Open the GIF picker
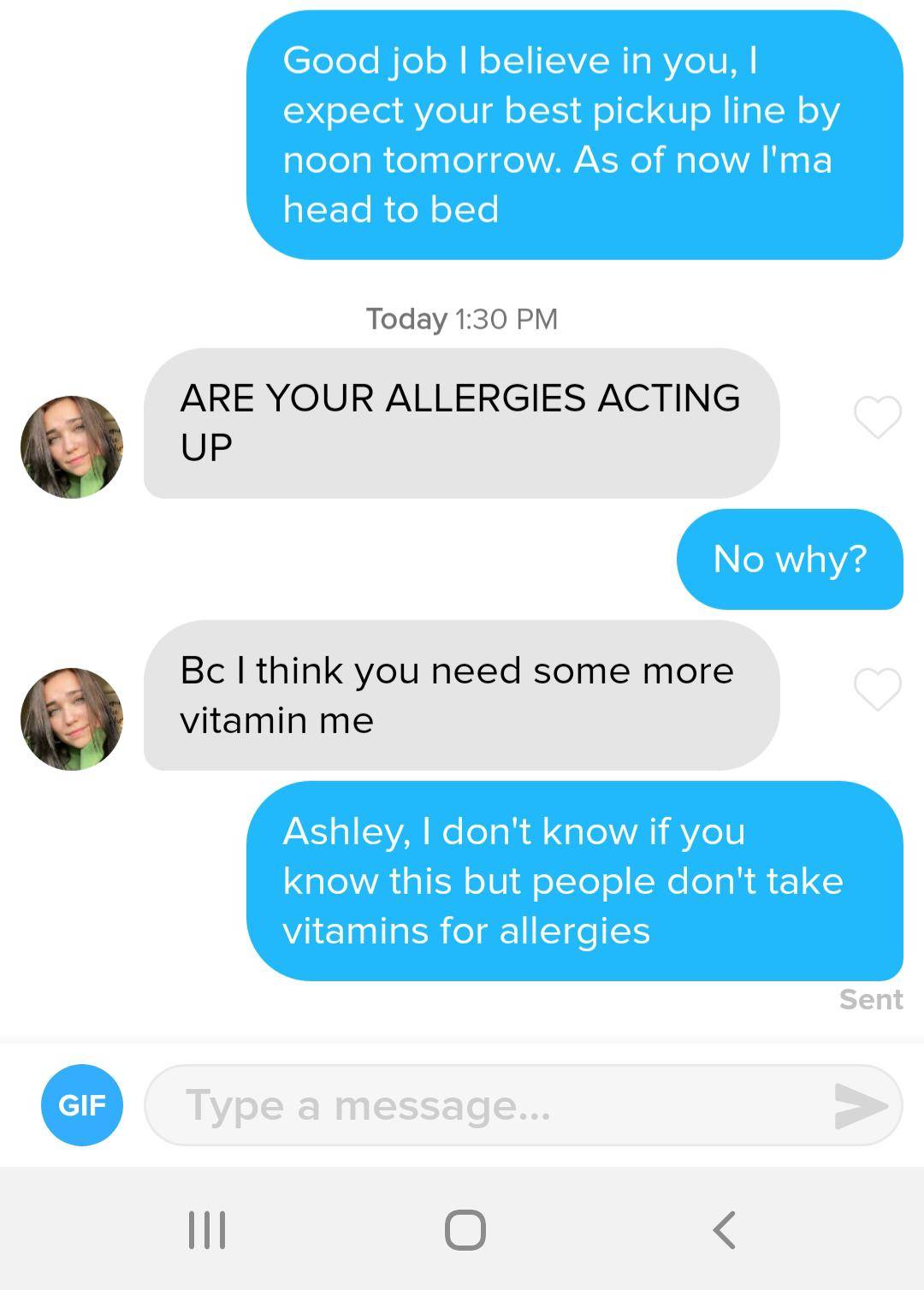 (82, 1105)
